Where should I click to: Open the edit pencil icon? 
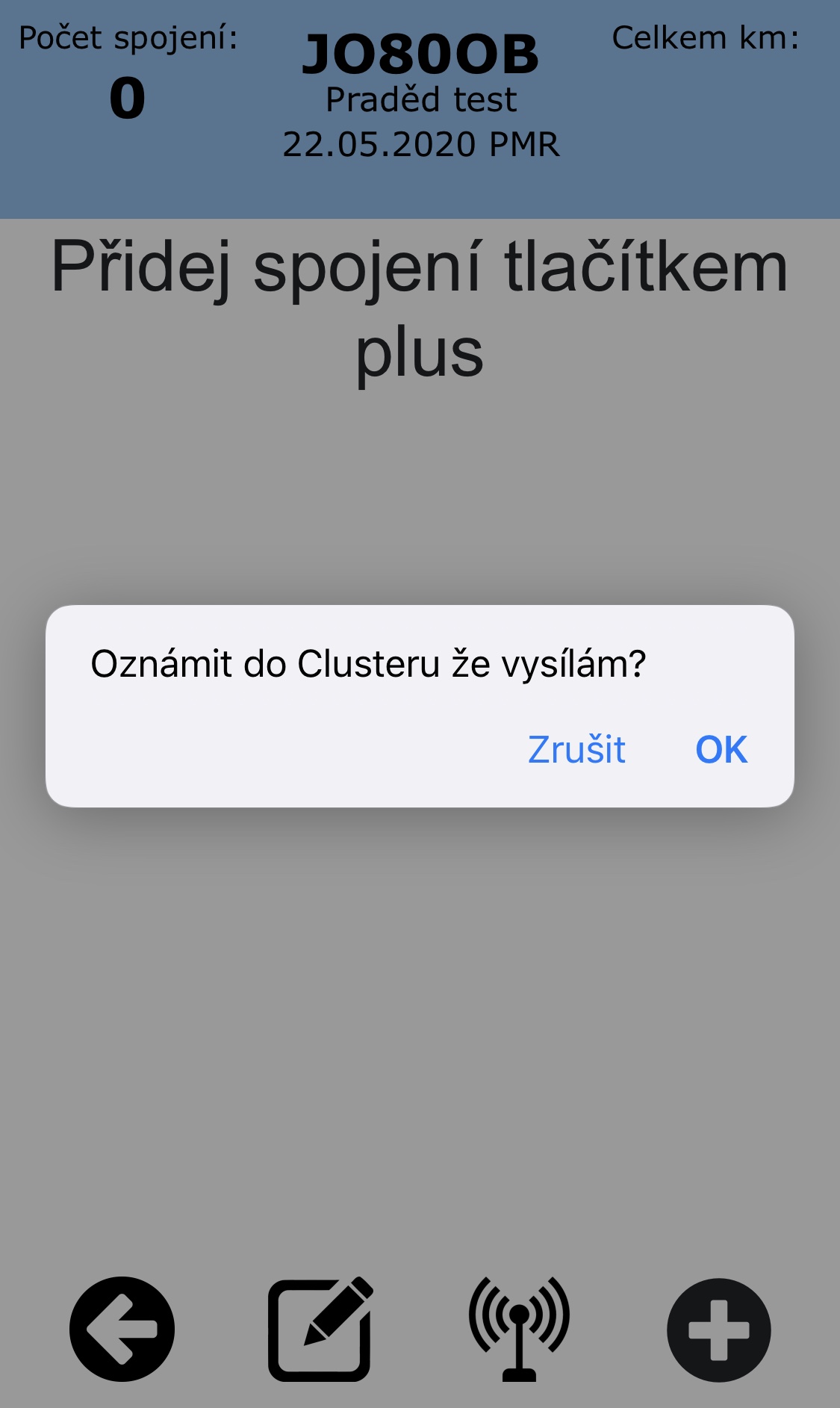[320, 1329]
